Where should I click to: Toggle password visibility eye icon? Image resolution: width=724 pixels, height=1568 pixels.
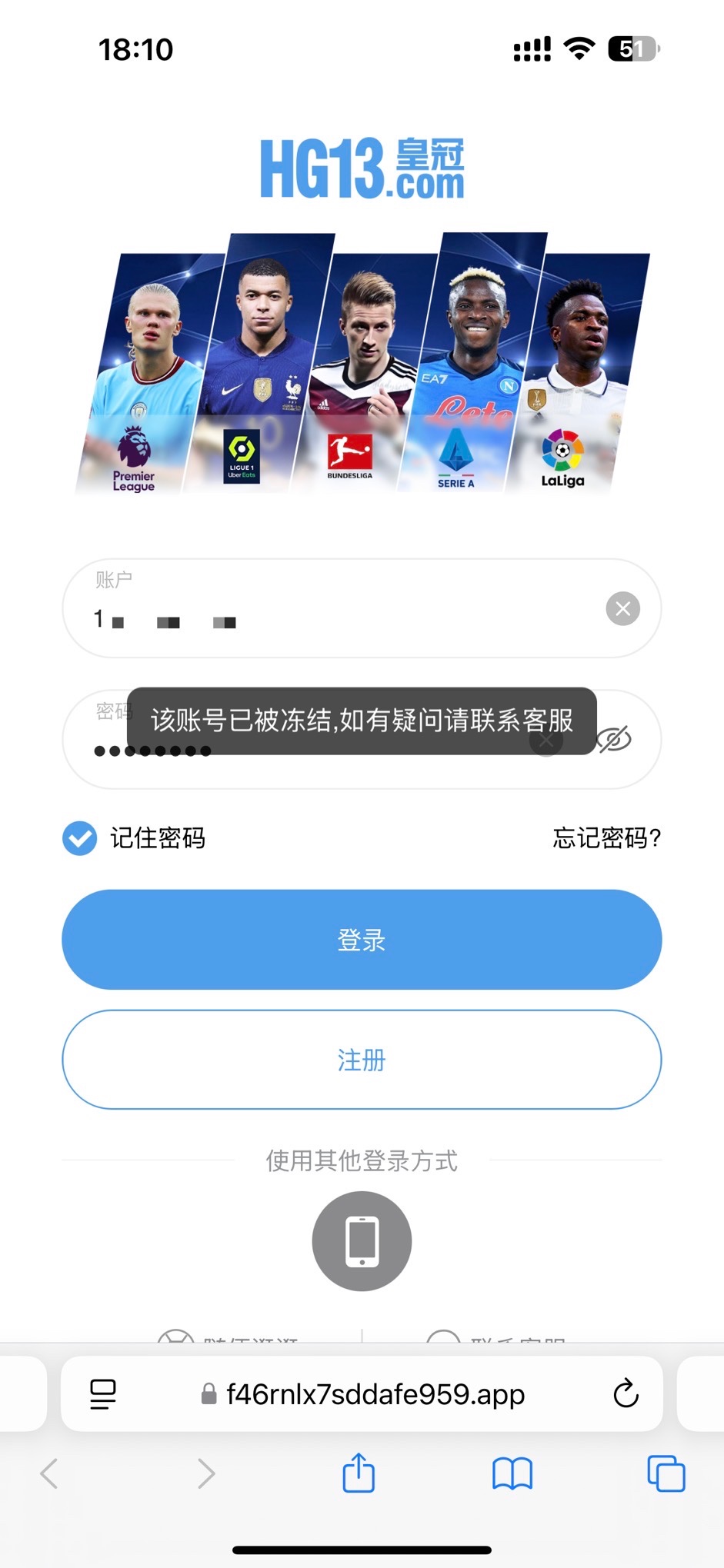tap(614, 739)
